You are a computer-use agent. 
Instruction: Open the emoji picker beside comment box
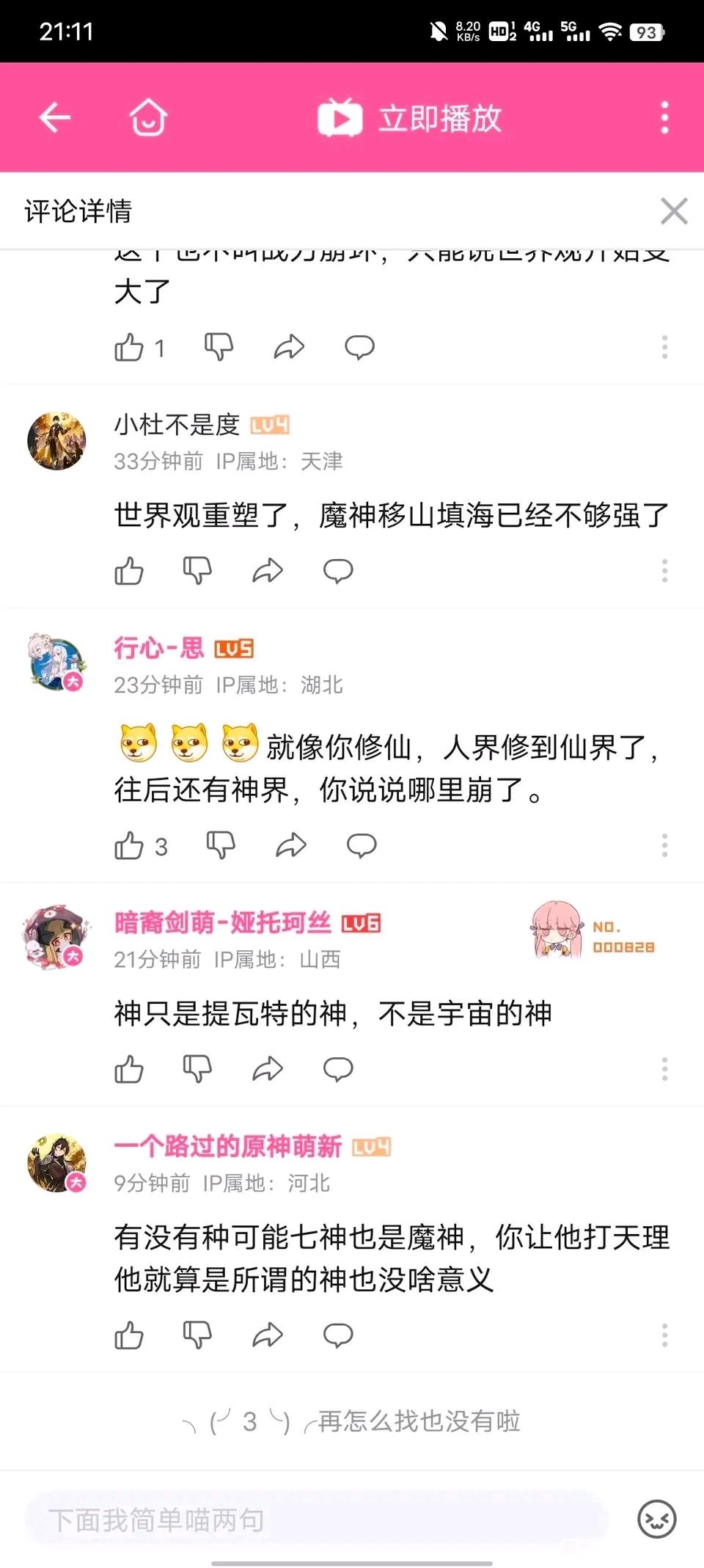[656, 1520]
